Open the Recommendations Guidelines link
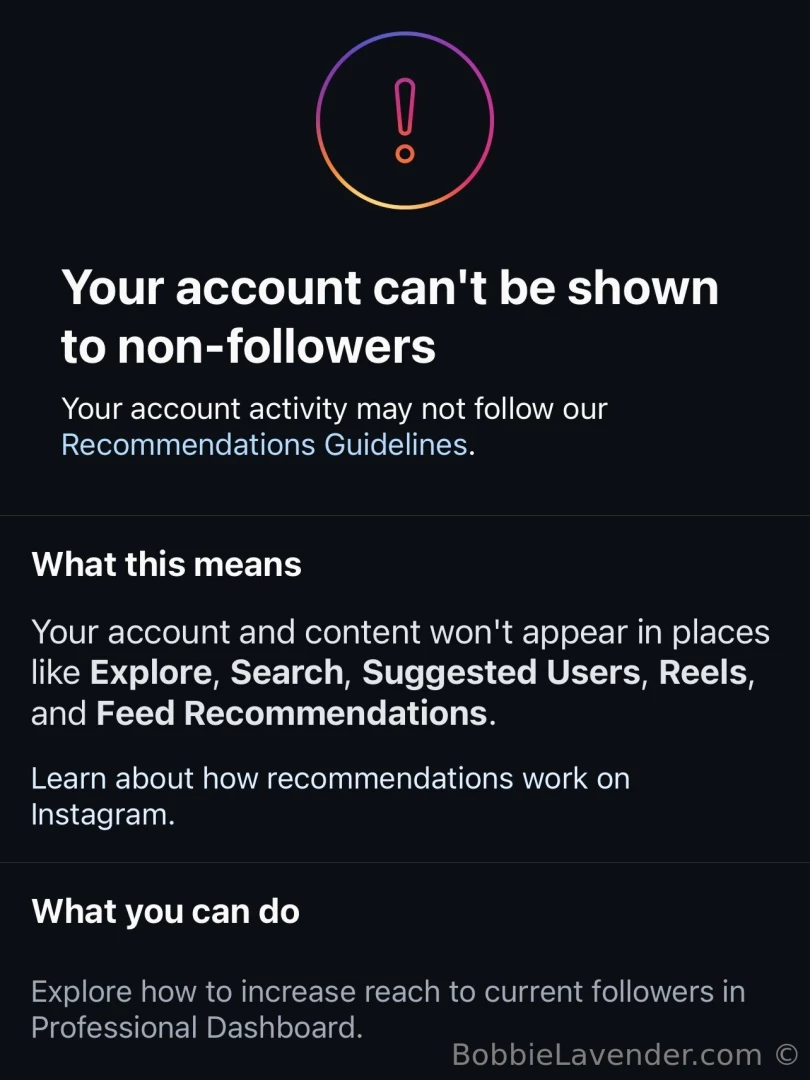This screenshot has height=1080, width=810. click(264, 445)
